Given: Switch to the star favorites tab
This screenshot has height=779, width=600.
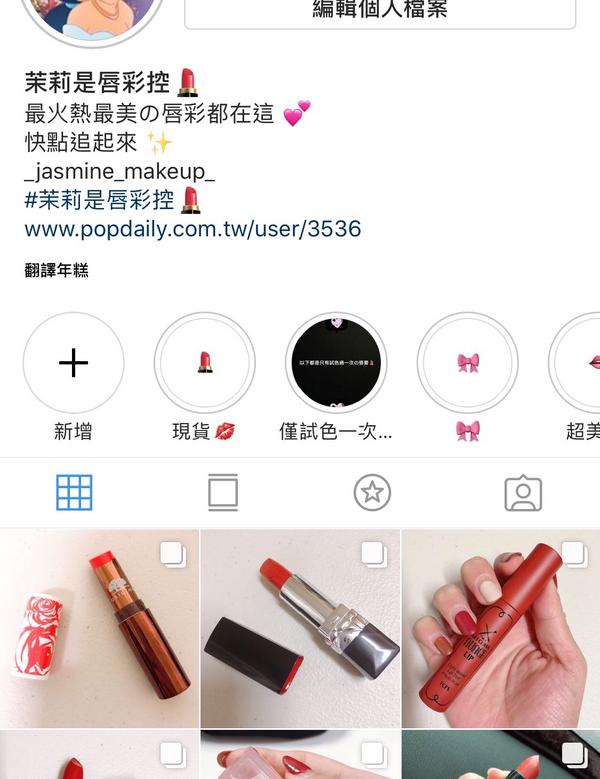Looking at the screenshot, I should click(x=372, y=492).
